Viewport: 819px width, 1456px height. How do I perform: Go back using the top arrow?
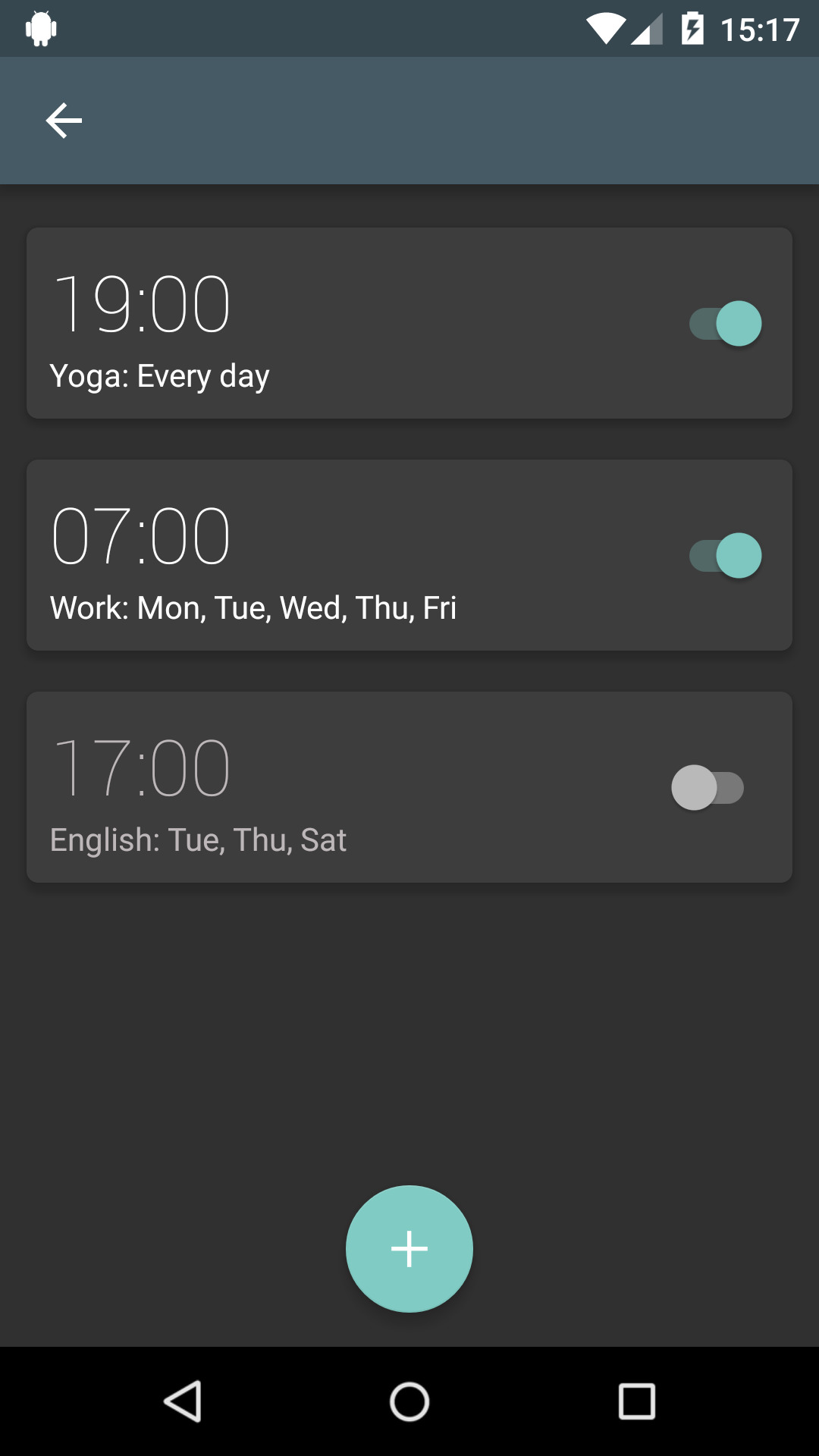(x=64, y=121)
